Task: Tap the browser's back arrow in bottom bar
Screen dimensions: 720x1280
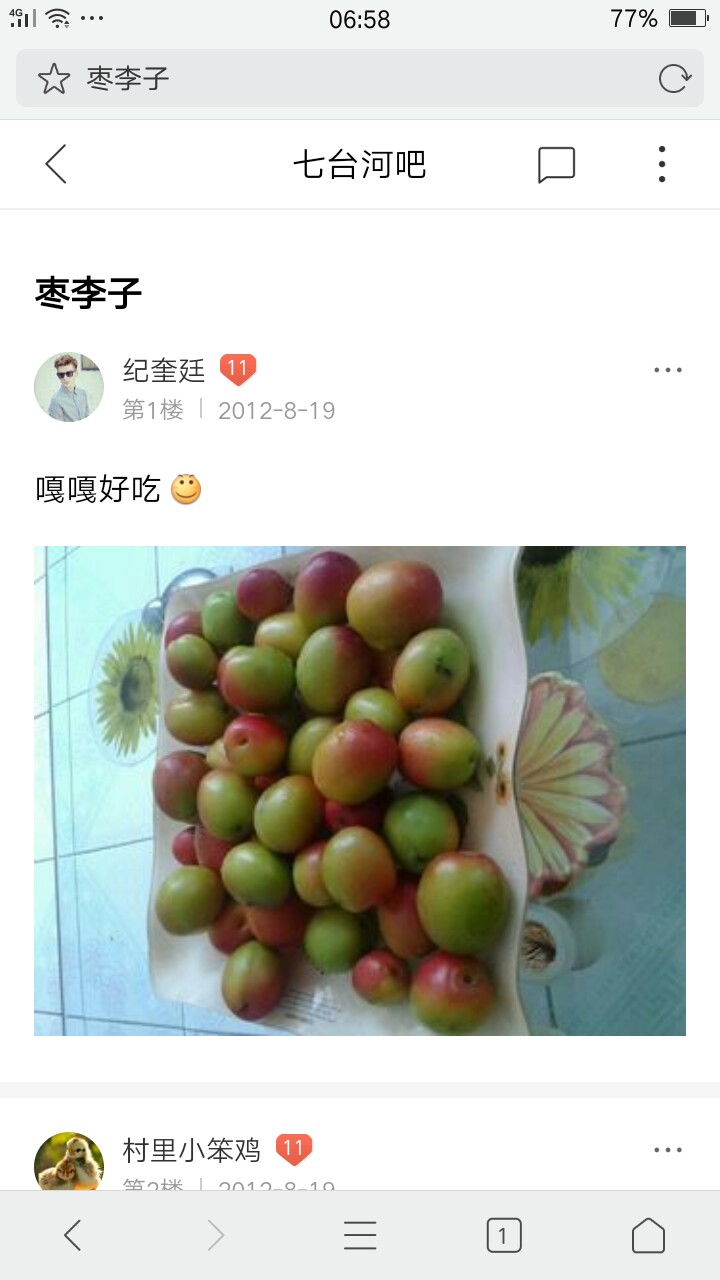Action: [x=72, y=1236]
